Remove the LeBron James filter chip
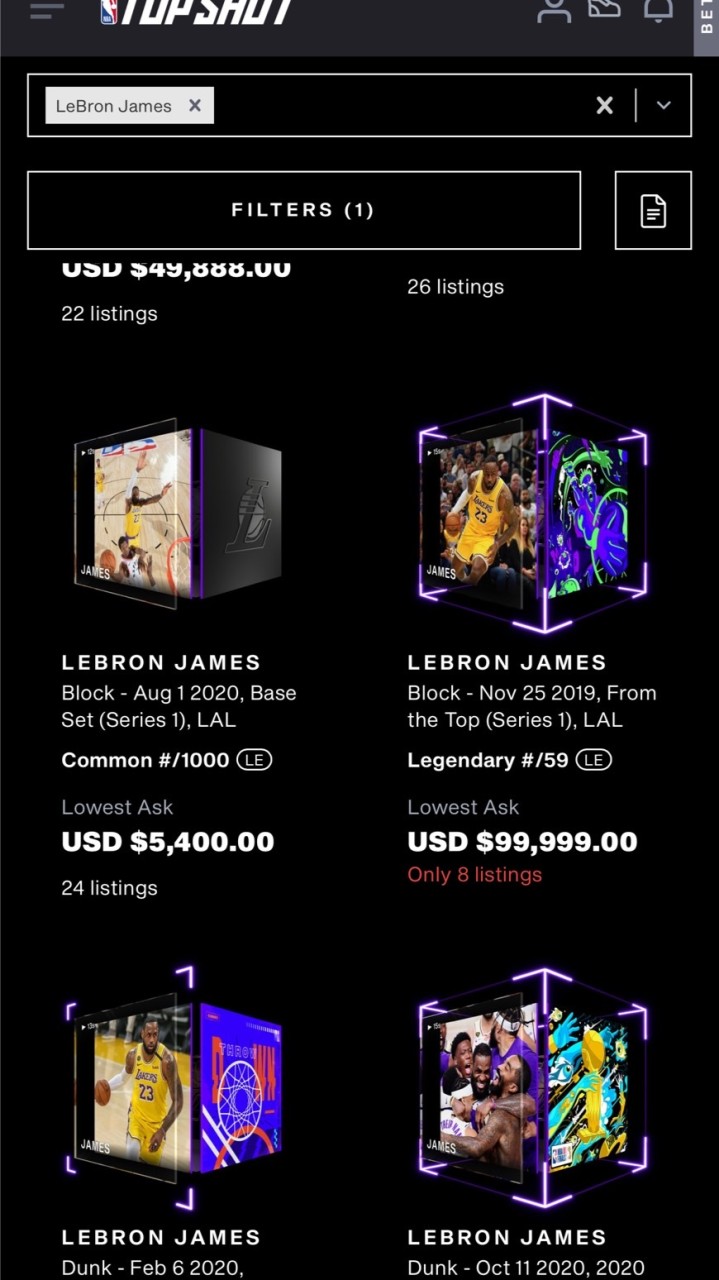 pyautogui.click(x=195, y=105)
